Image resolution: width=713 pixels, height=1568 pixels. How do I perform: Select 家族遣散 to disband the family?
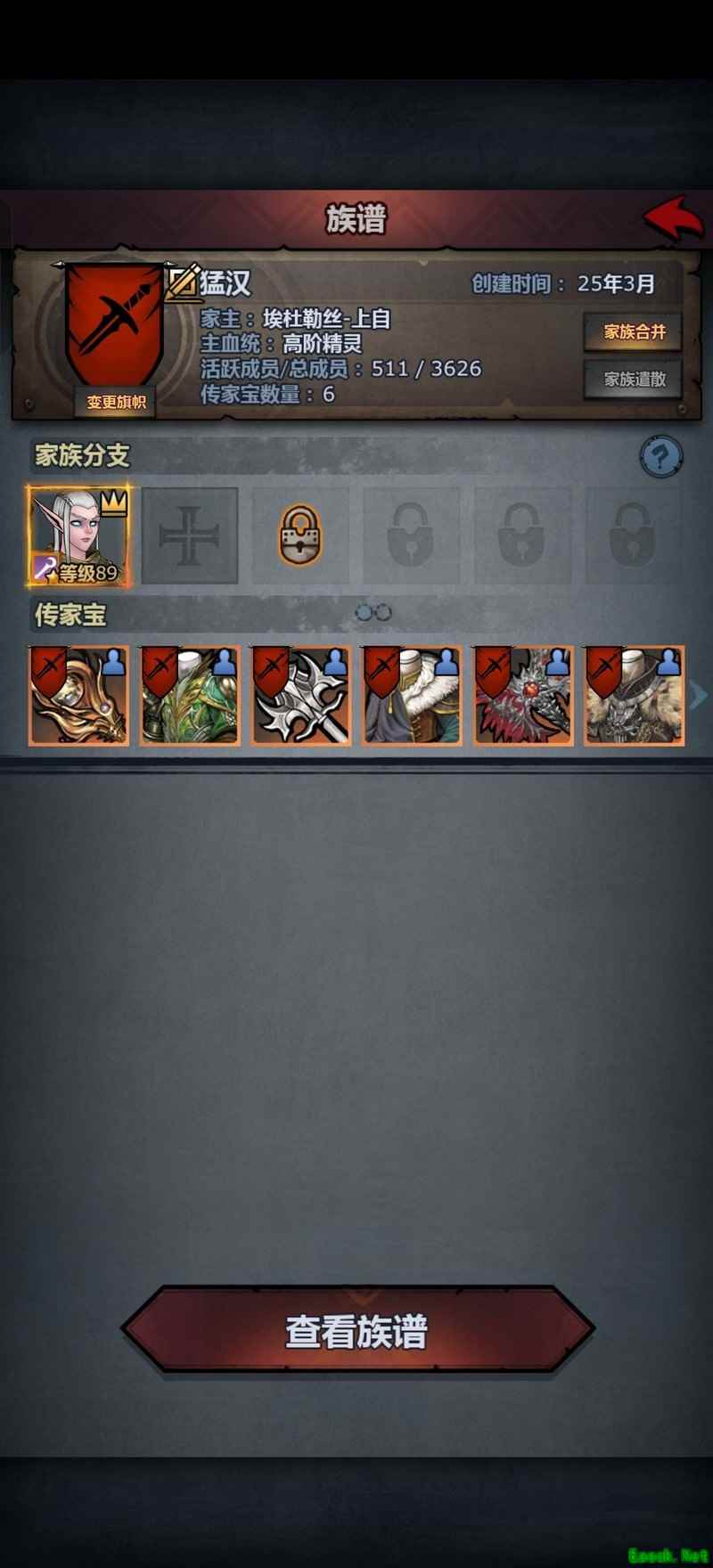pos(634,380)
